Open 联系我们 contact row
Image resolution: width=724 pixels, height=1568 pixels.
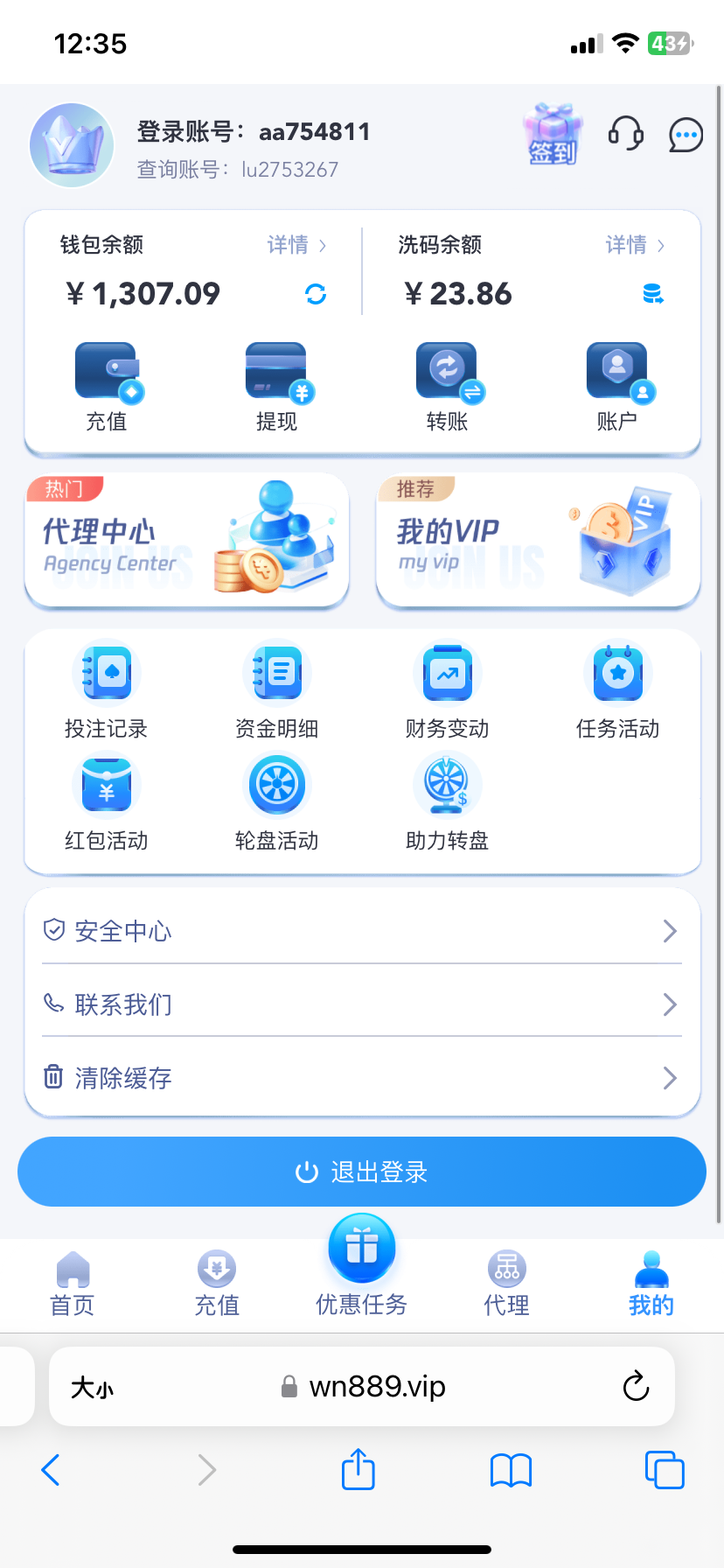click(x=362, y=1004)
